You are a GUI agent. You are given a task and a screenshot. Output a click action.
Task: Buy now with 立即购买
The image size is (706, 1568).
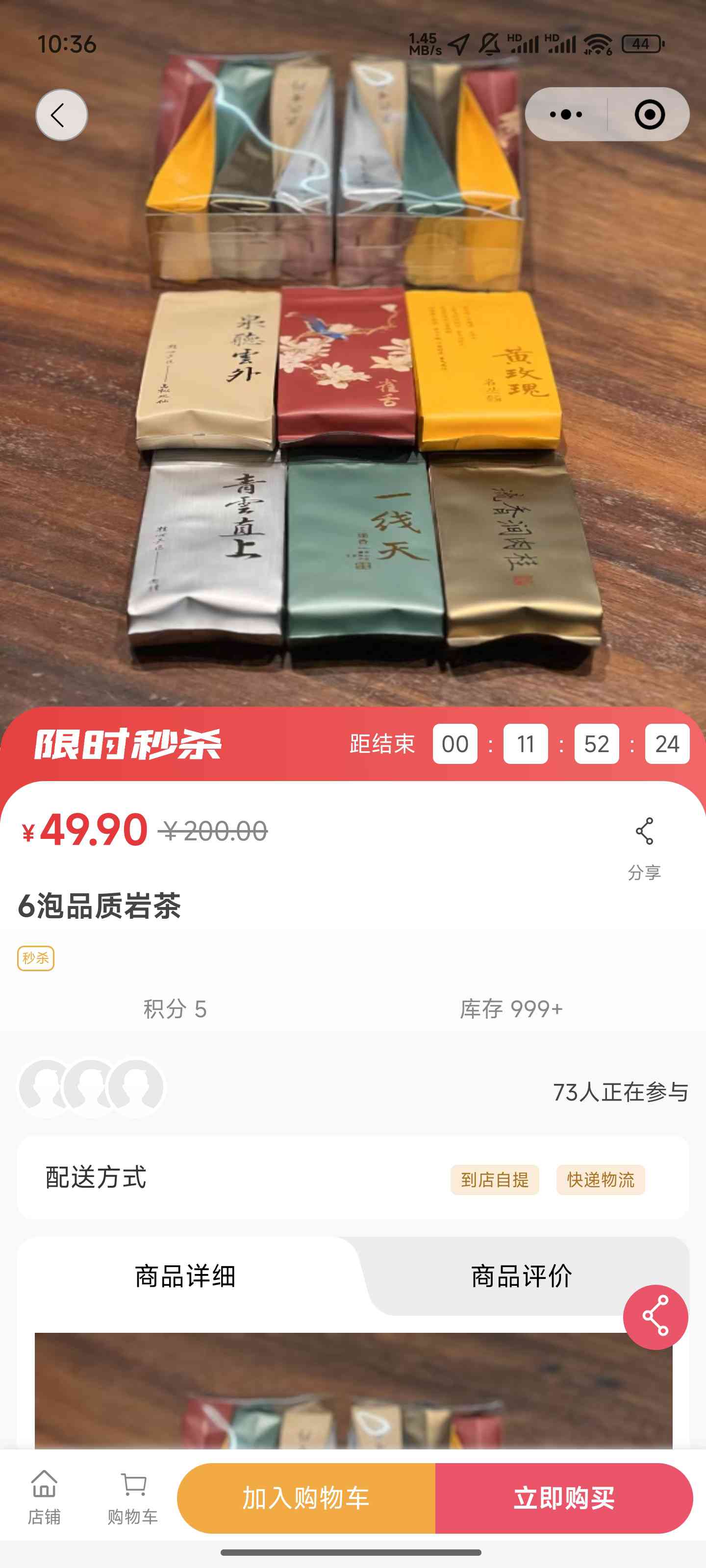point(563,1497)
